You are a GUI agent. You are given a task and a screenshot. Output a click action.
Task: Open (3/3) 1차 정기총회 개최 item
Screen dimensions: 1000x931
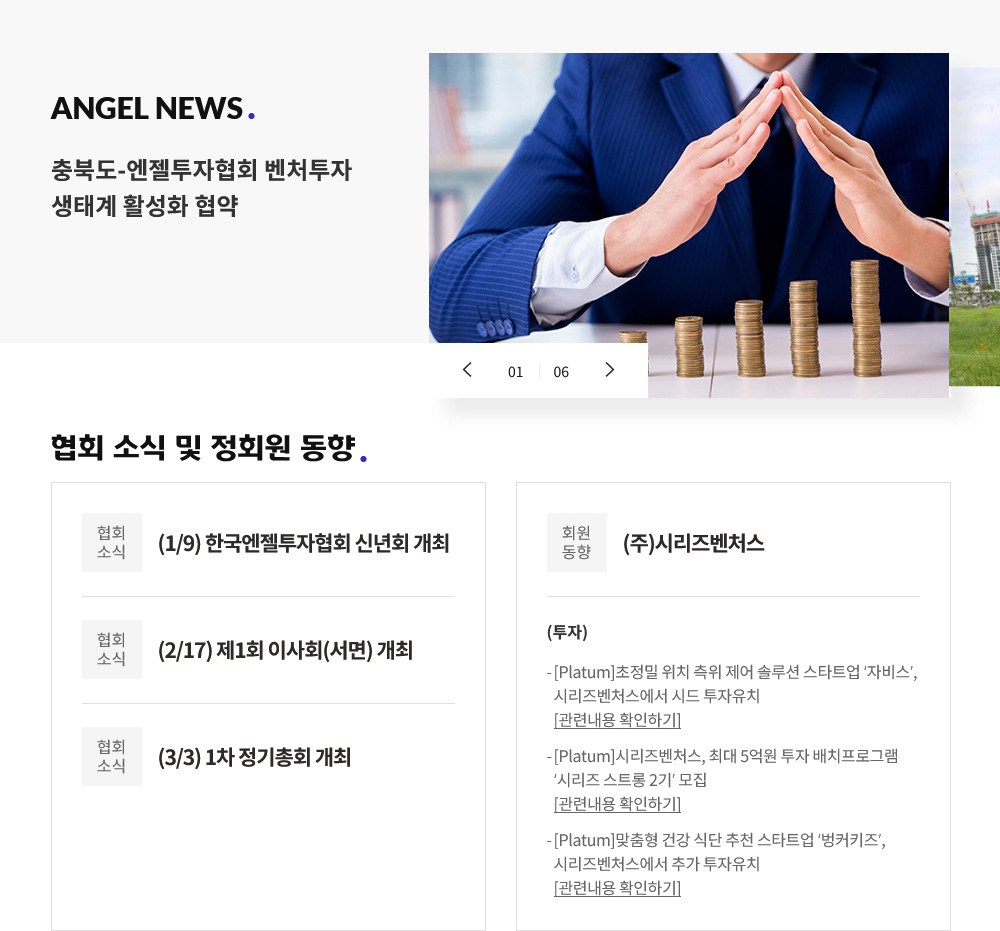(x=254, y=757)
